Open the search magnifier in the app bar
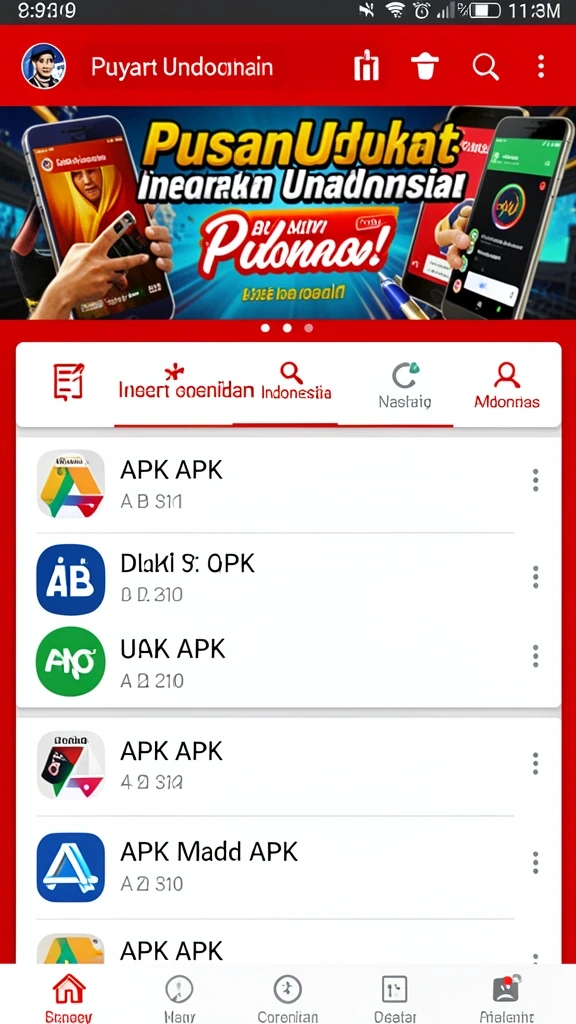576x1024 pixels. coord(485,67)
